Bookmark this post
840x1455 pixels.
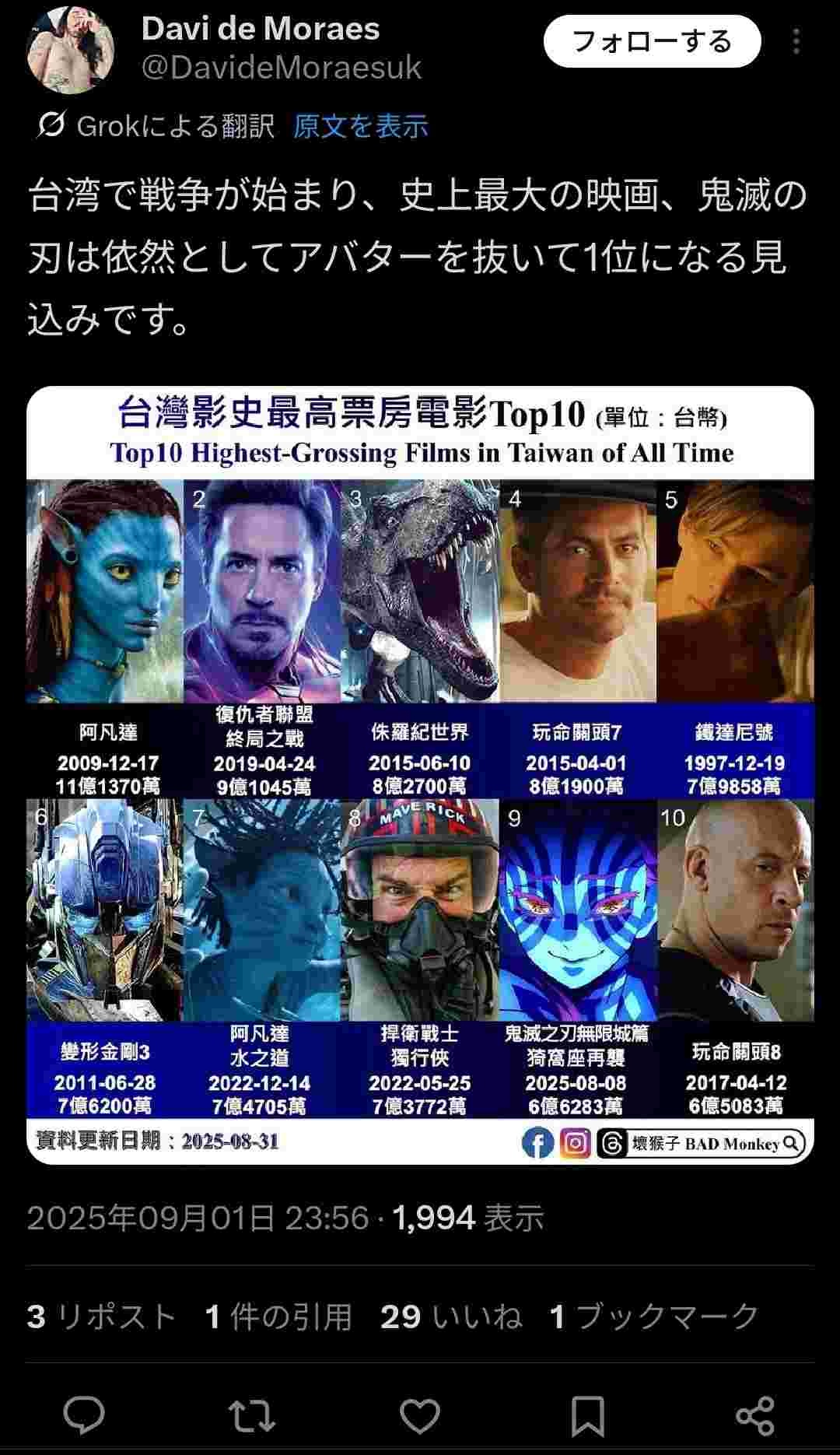pos(588,1415)
